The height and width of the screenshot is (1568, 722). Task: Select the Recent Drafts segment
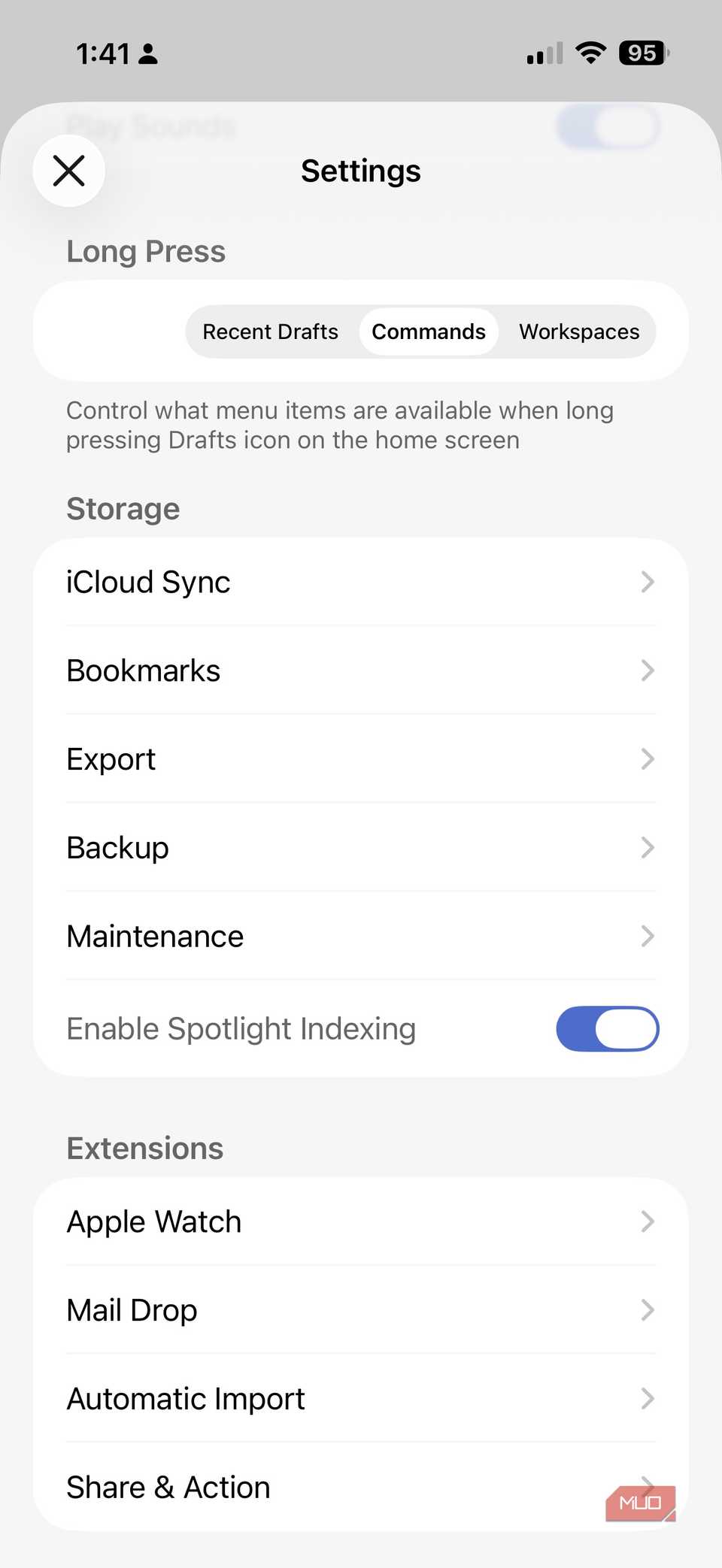tap(270, 331)
